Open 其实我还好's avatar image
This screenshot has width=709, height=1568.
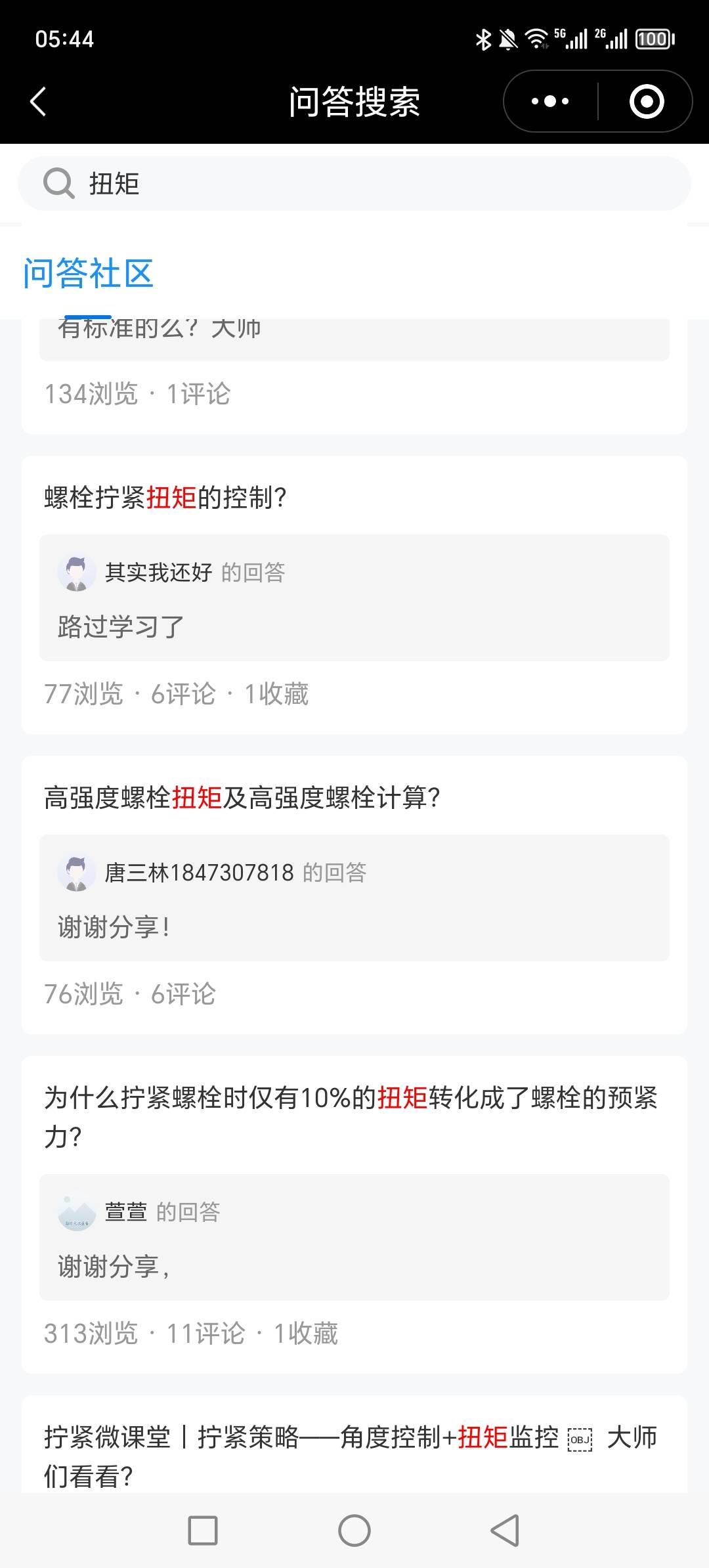78,571
